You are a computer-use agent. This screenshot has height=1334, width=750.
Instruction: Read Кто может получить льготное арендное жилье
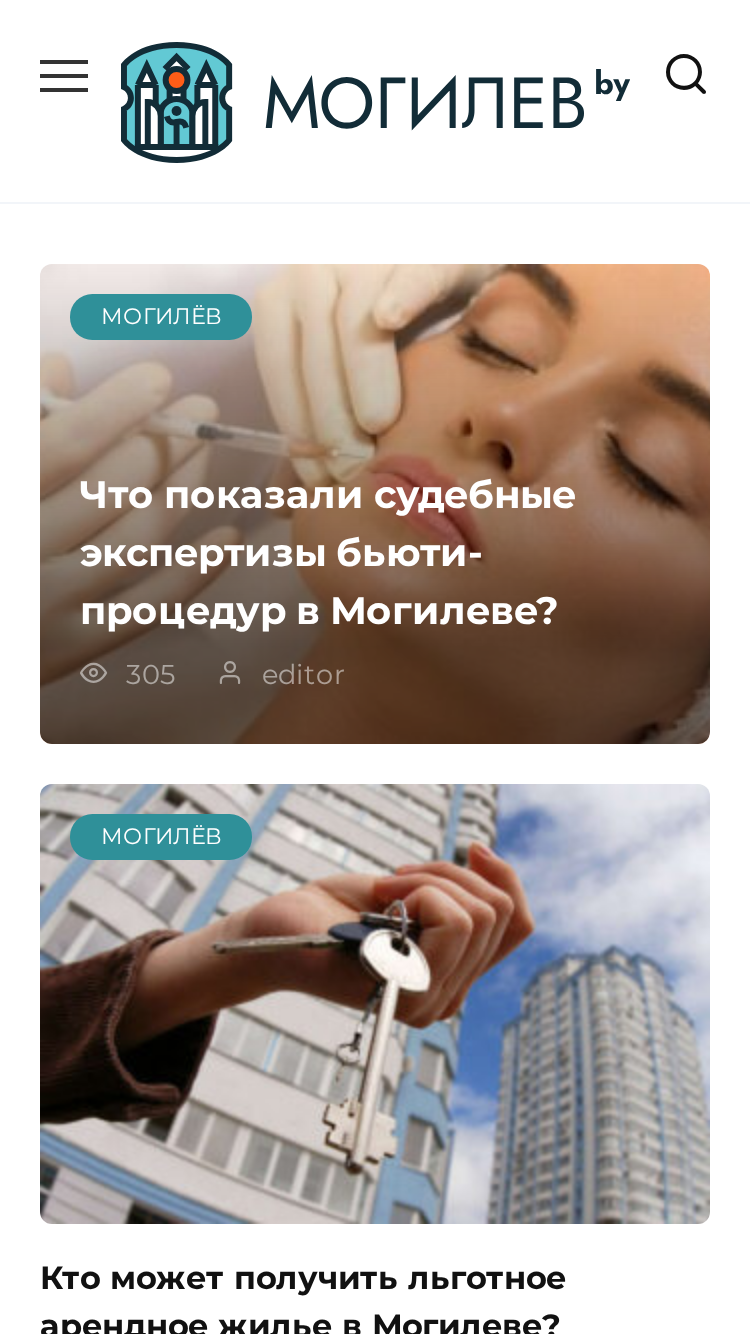click(303, 1298)
